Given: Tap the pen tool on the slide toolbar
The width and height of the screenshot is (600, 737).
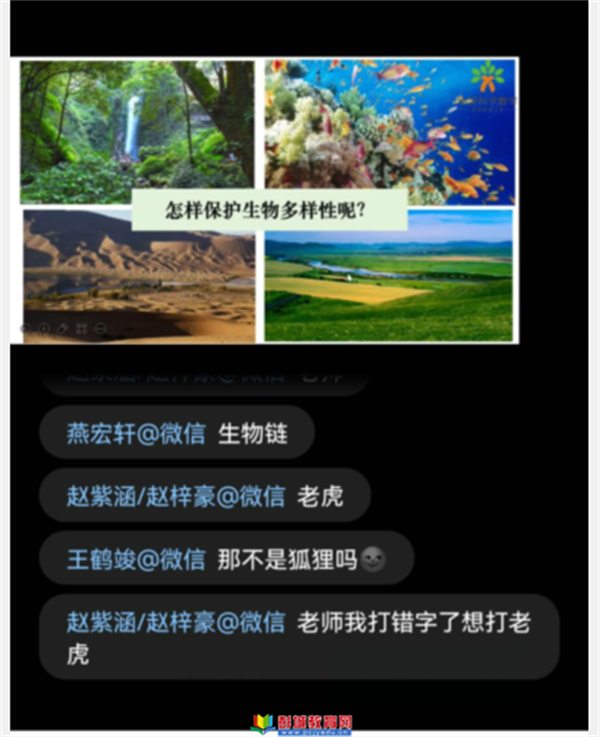Looking at the screenshot, I should click(x=62, y=328).
